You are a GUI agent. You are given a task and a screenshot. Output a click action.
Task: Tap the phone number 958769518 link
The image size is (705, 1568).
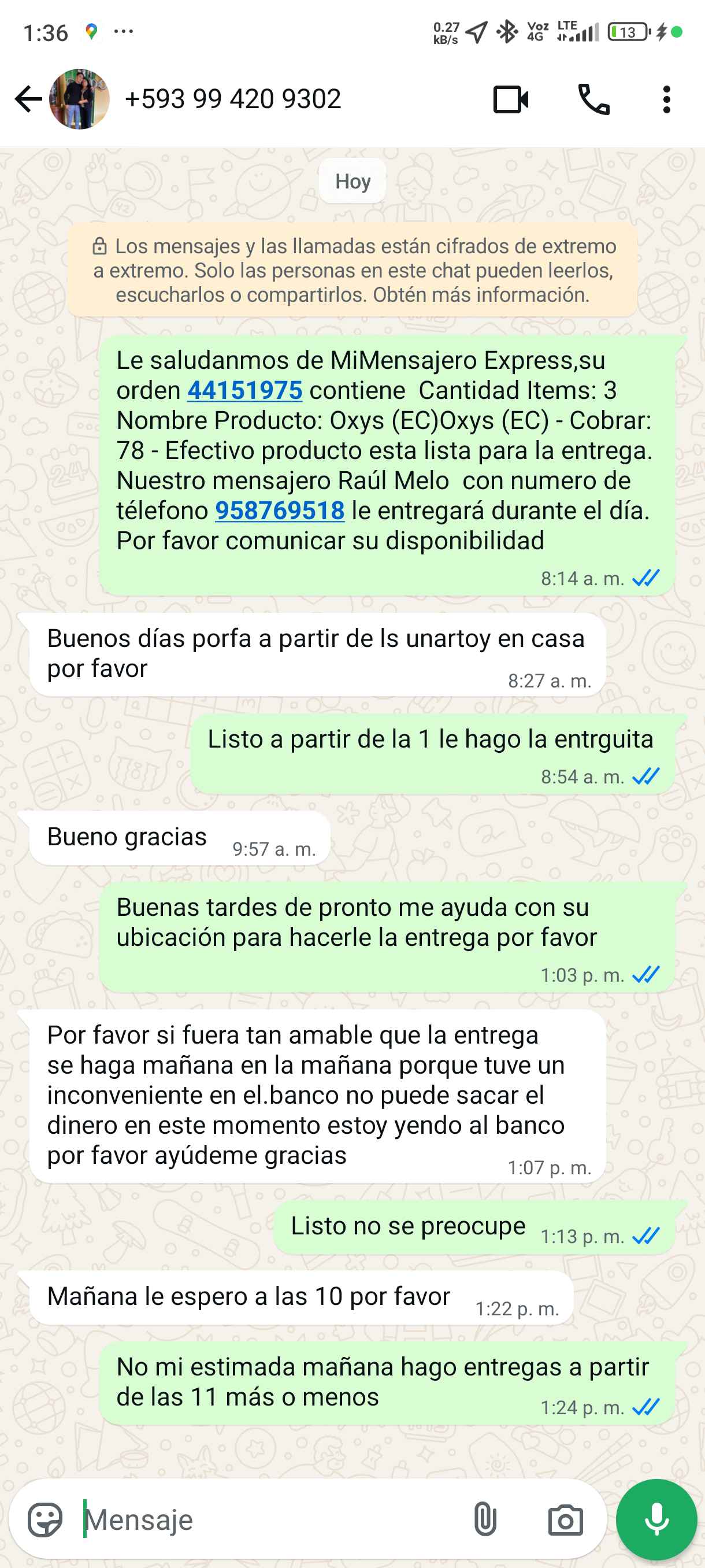pyautogui.click(x=280, y=511)
